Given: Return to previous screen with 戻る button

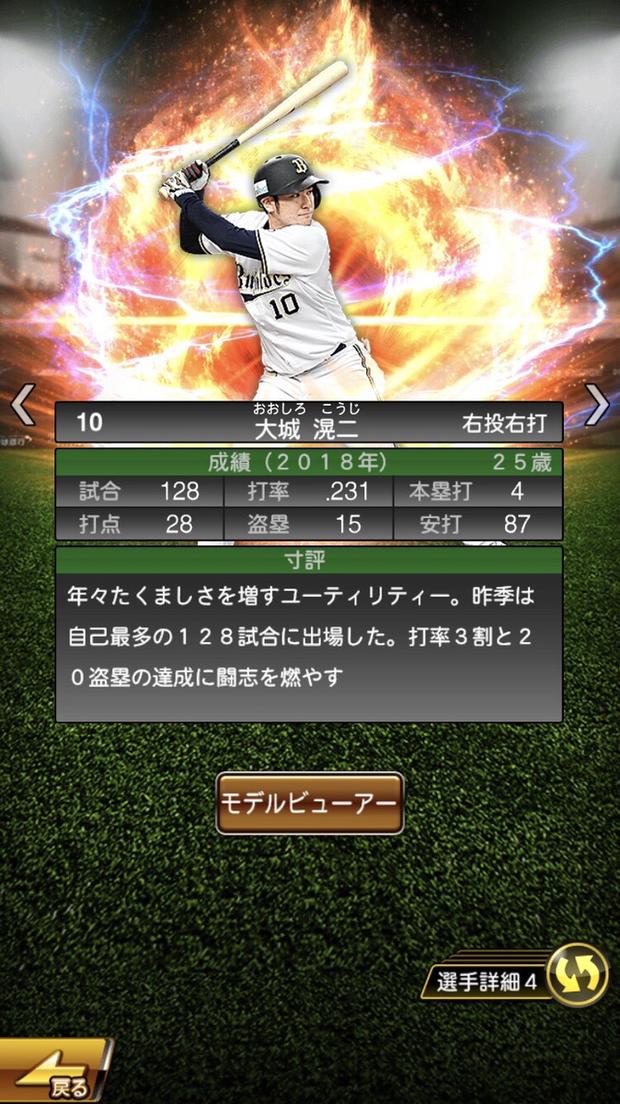Looking at the screenshot, I should pyautogui.click(x=55, y=1075).
